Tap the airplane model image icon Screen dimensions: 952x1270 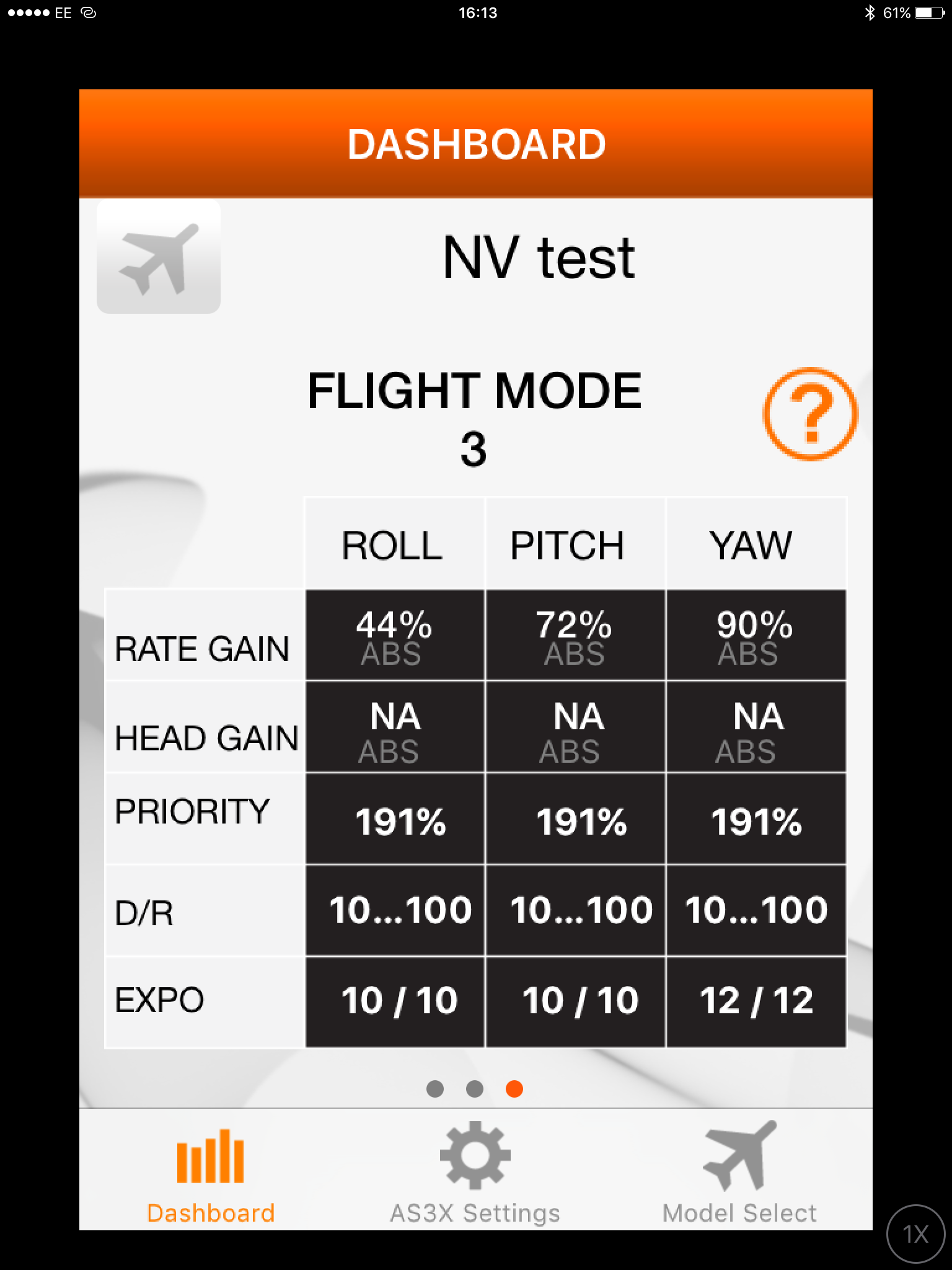[159, 257]
